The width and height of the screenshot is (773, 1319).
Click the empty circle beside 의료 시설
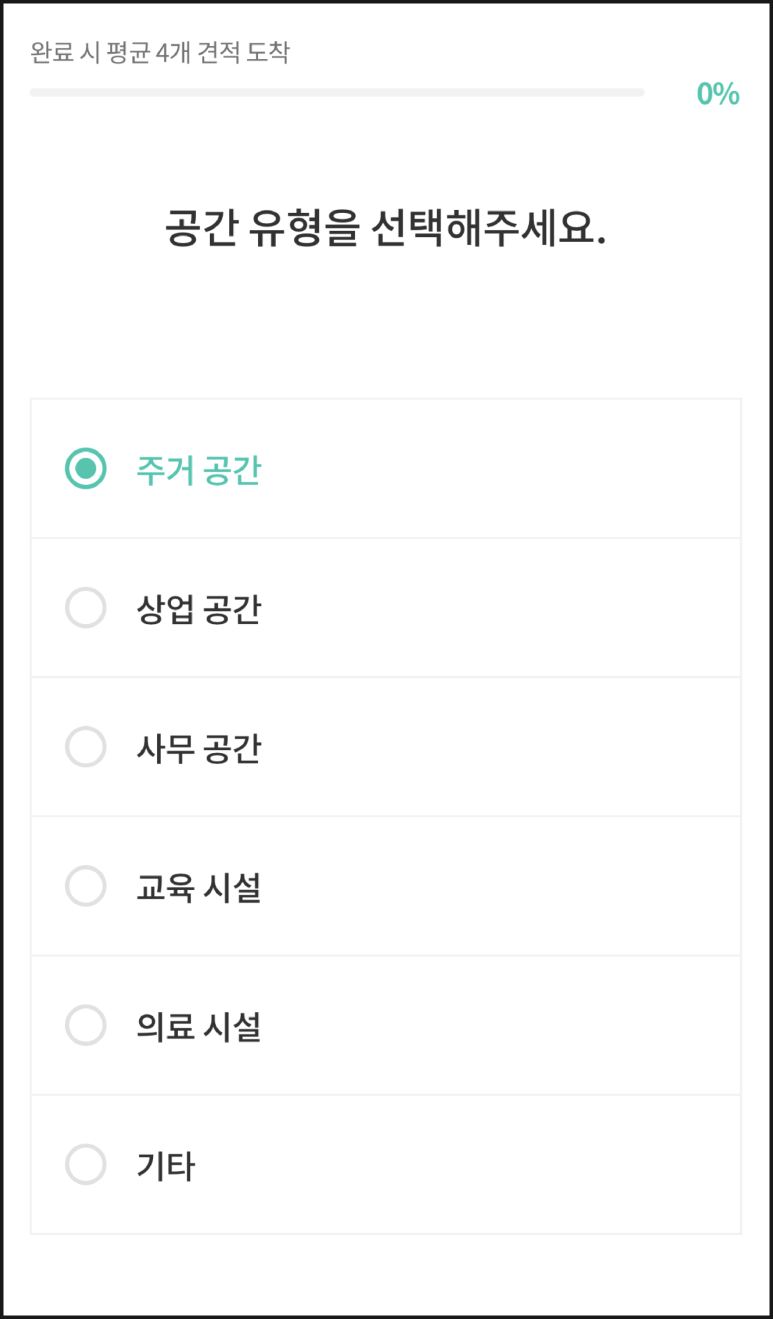coord(86,1025)
